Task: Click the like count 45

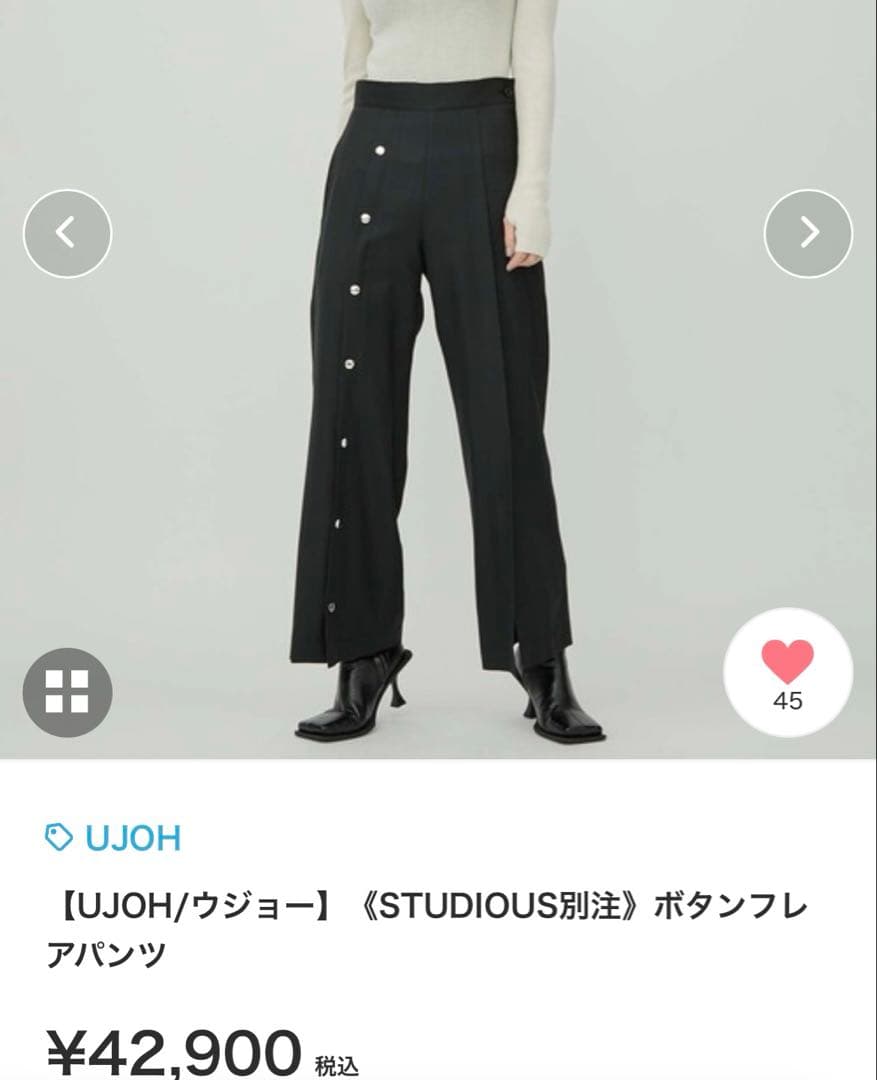Action: click(786, 702)
